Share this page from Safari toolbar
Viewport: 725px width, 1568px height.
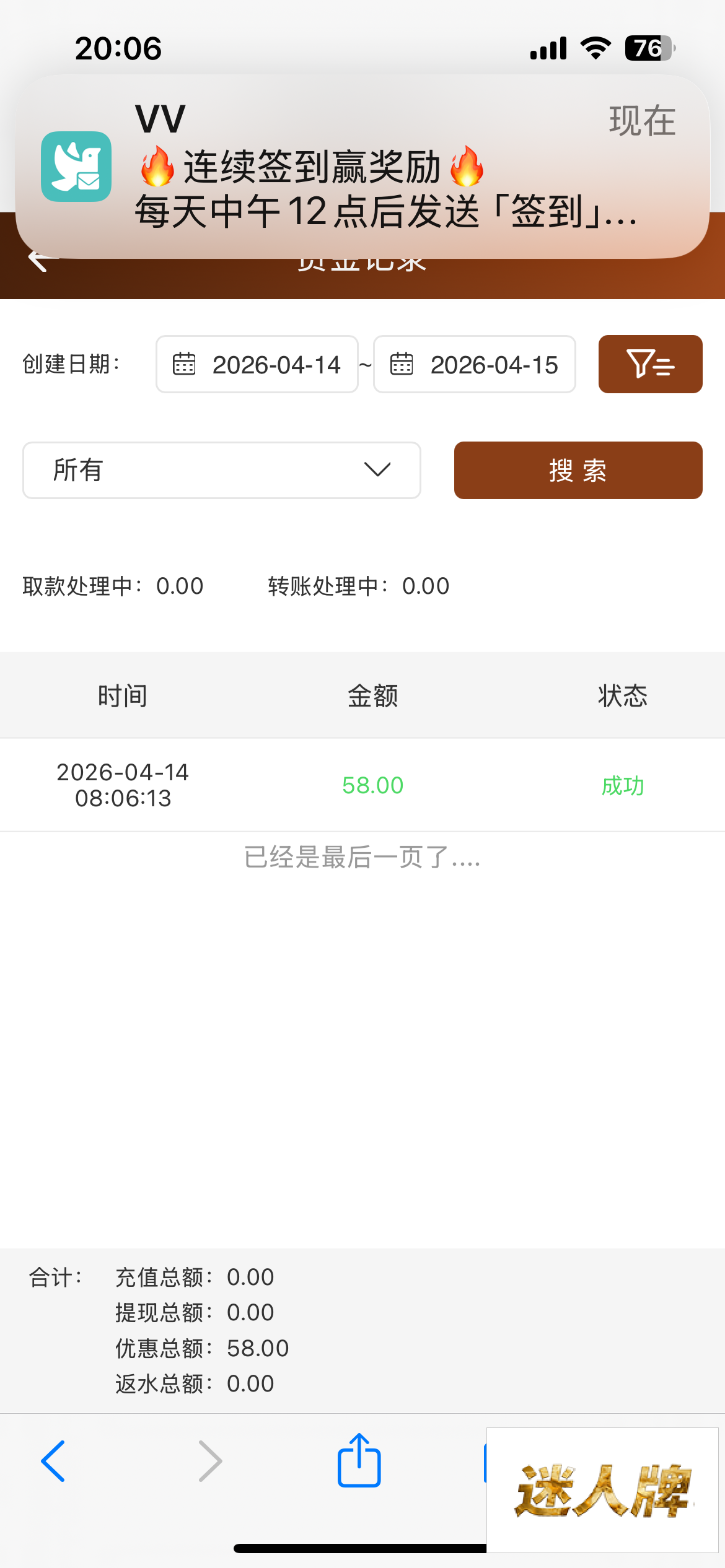[x=359, y=1461]
